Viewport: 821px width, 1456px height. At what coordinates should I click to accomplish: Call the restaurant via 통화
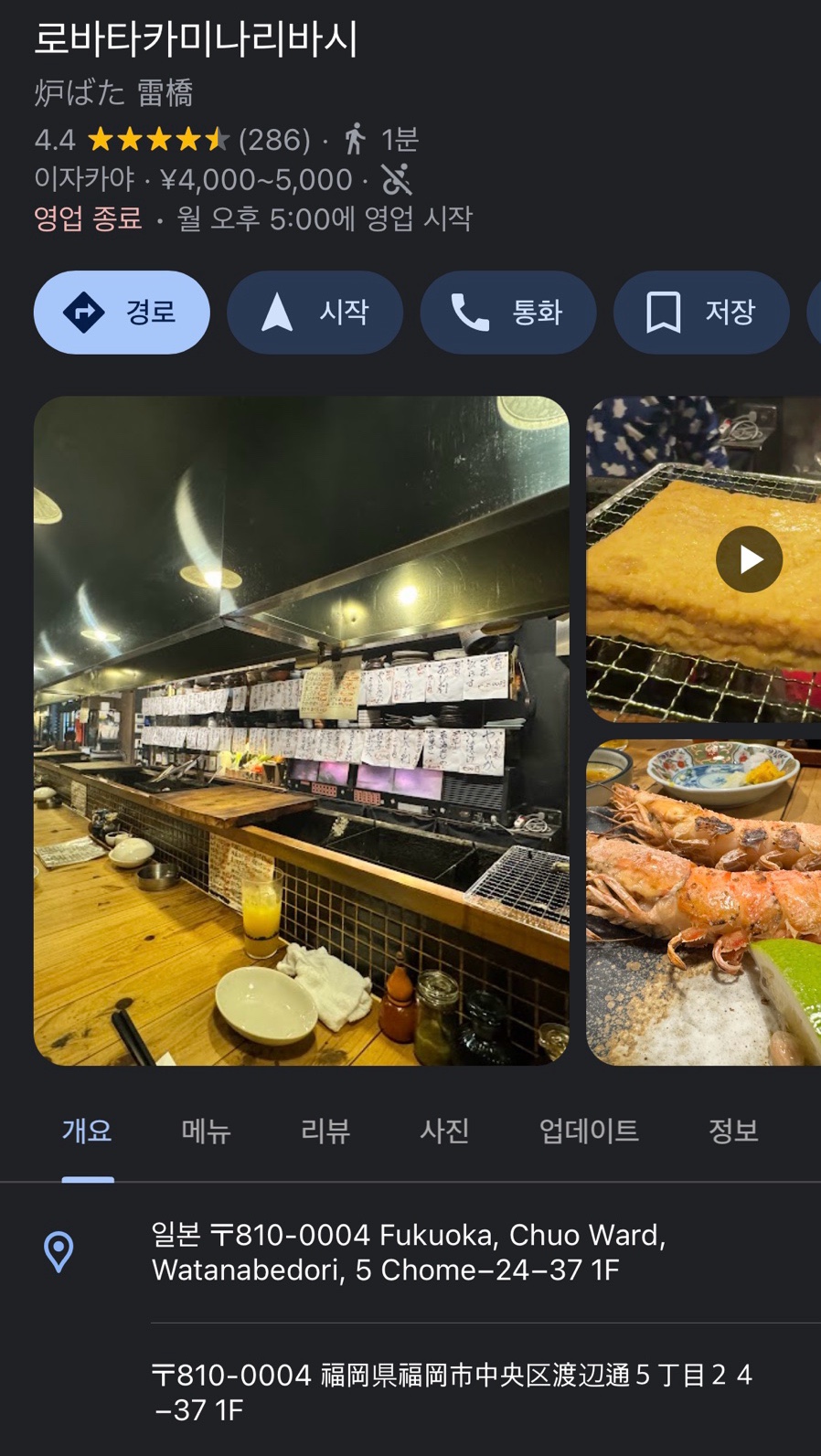[x=507, y=313]
